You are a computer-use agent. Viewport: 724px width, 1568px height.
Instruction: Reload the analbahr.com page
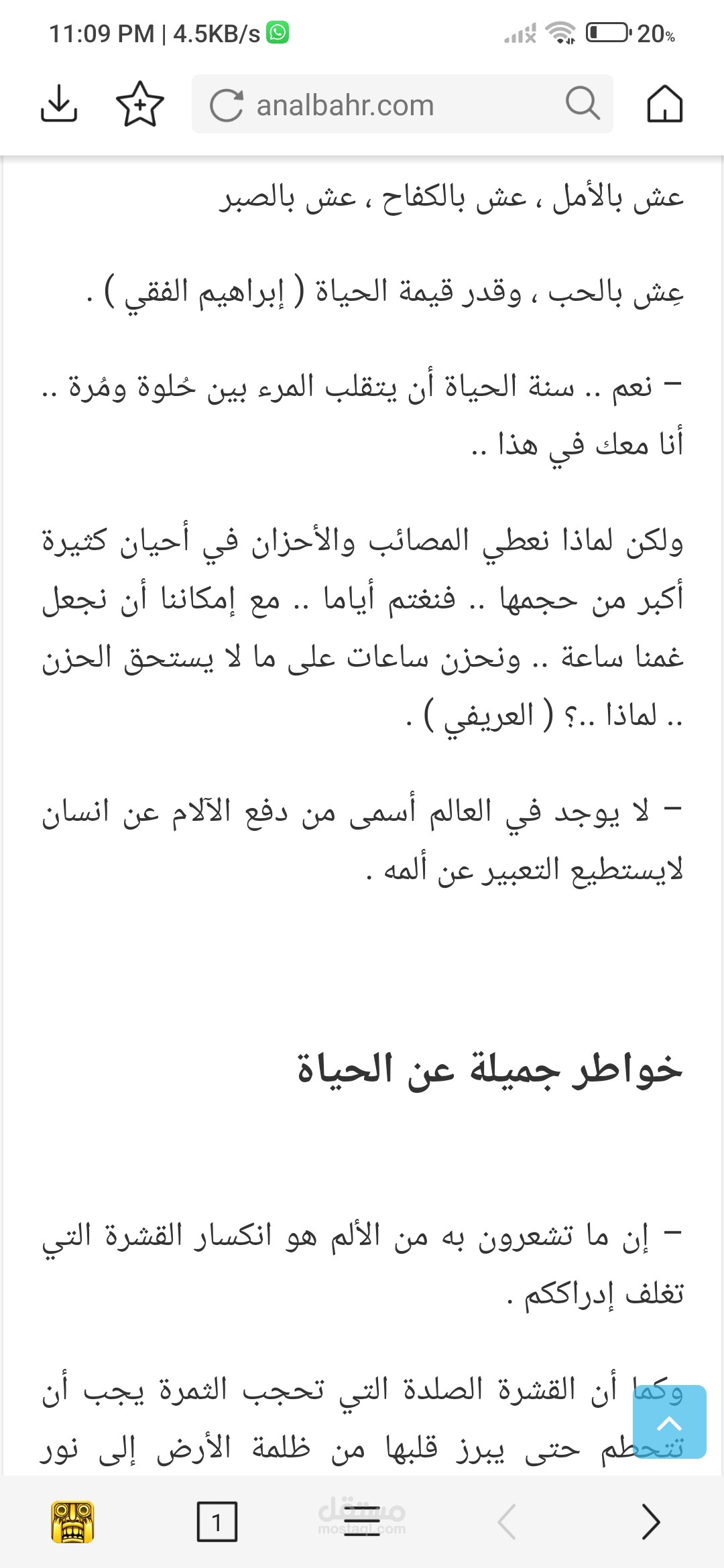pos(226,105)
